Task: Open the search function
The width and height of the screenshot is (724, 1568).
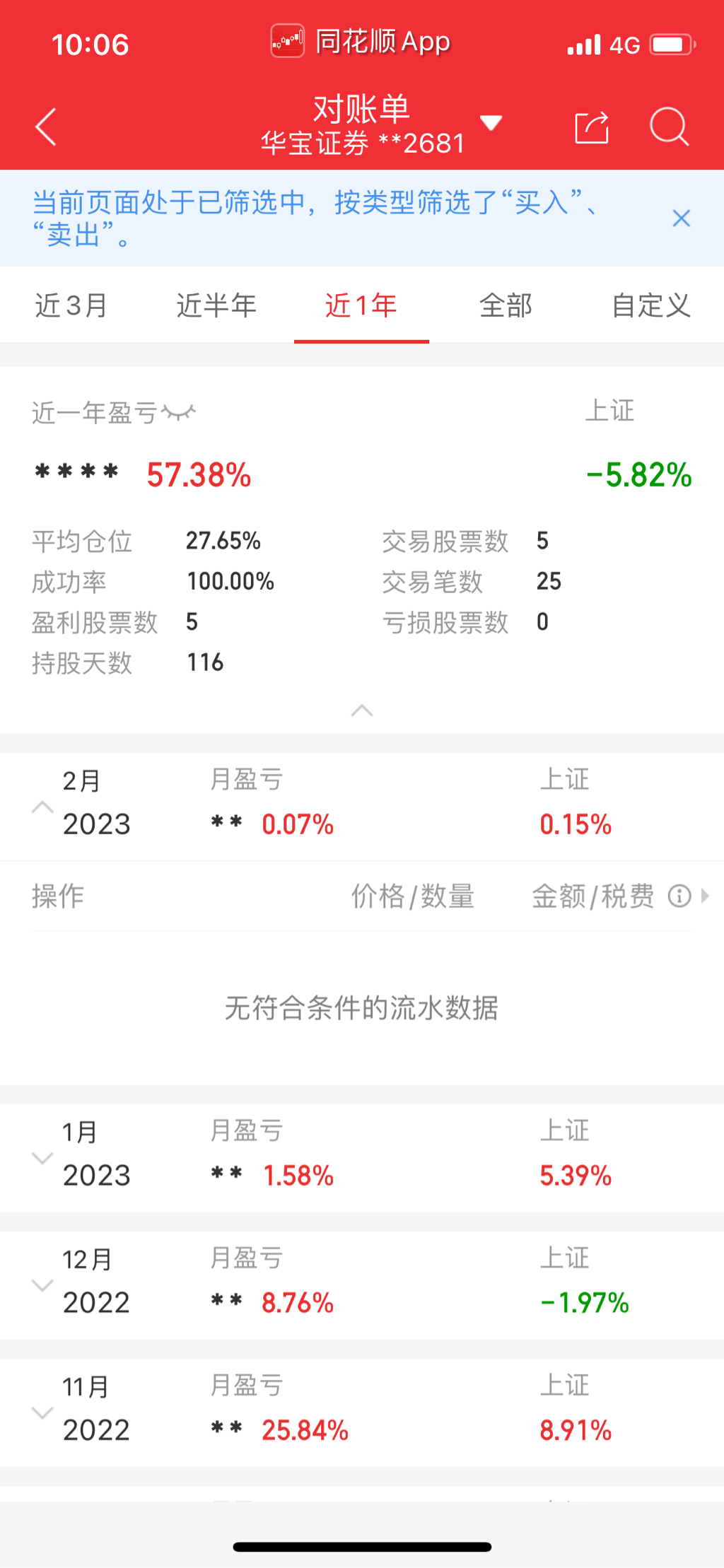Action: pos(668,127)
